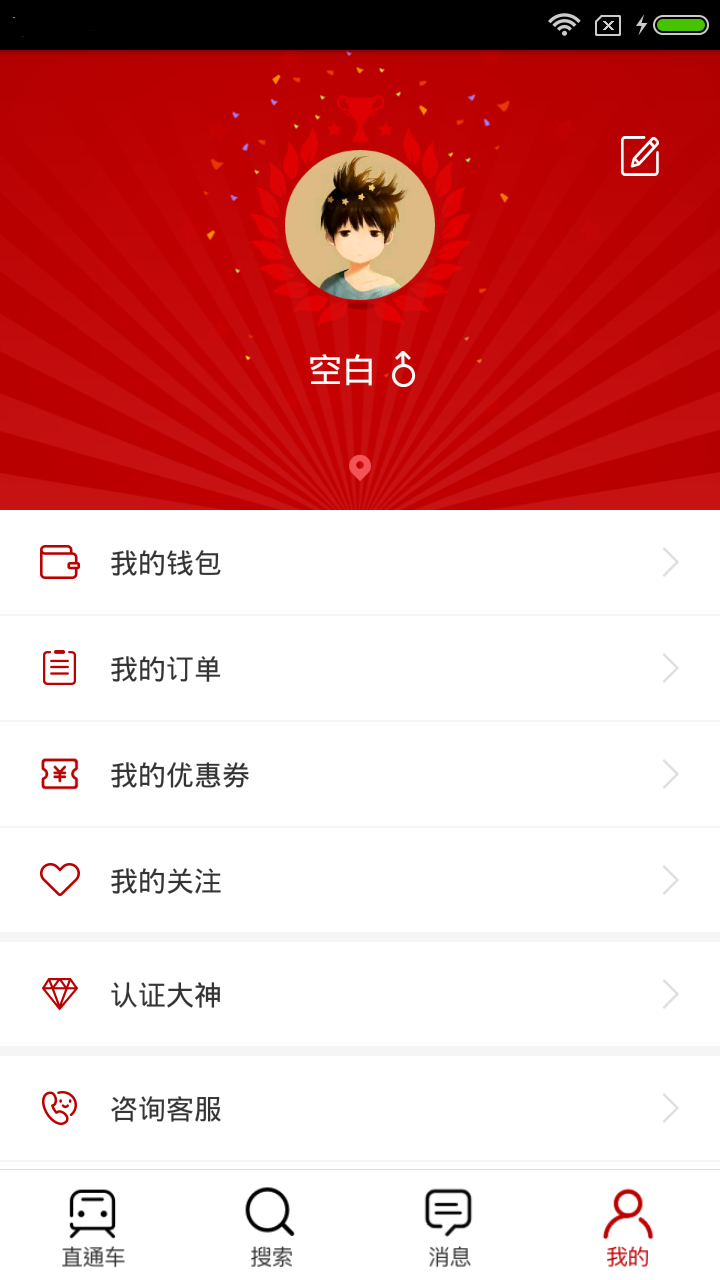Open 我的订单 orders row
The image size is (720, 1280).
pyautogui.click(x=360, y=669)
